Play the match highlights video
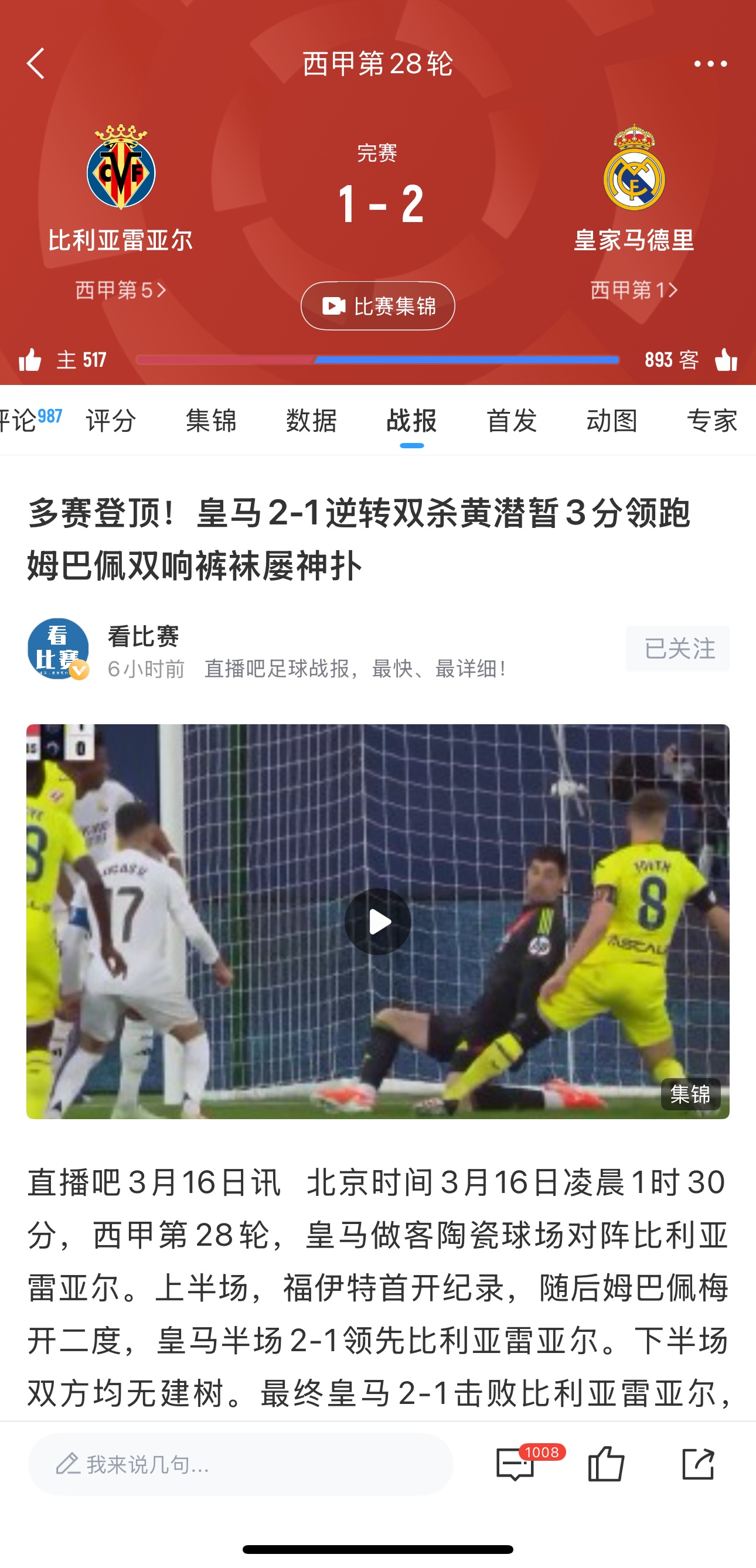This screenshot has height=1568, width=756. coord(377,921)
